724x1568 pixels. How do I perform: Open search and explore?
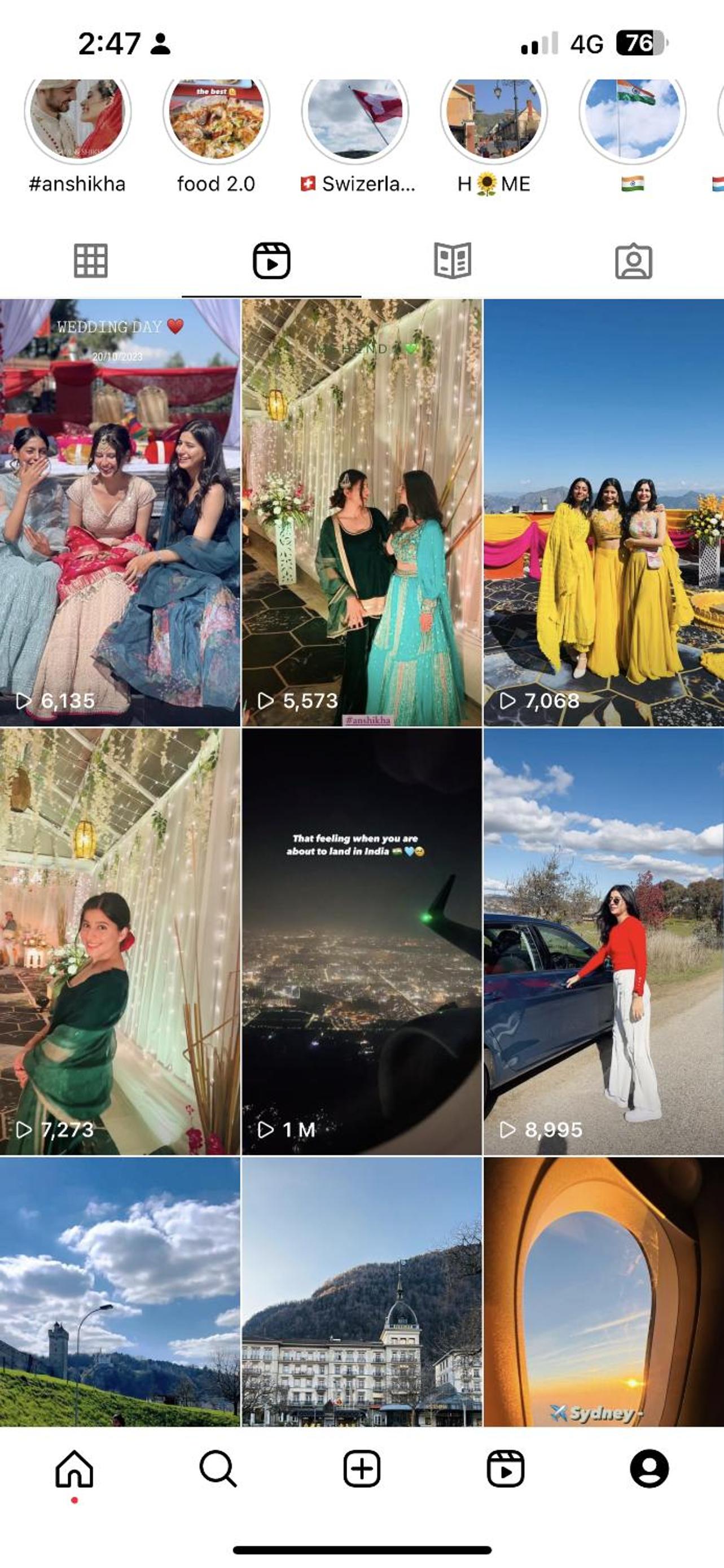coord(218,1469)
